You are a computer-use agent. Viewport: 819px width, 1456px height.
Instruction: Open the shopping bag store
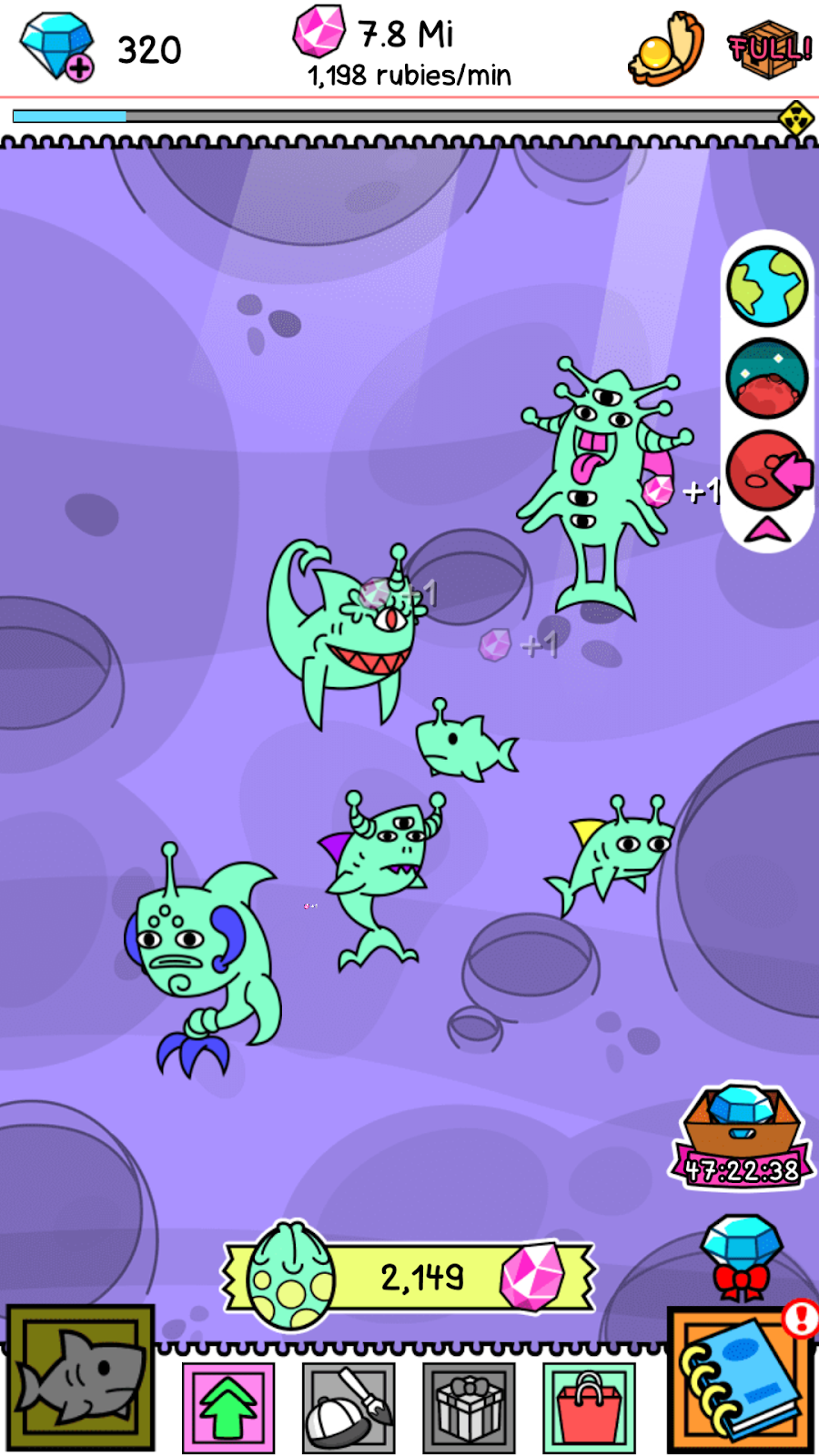tap(589, 1407)
